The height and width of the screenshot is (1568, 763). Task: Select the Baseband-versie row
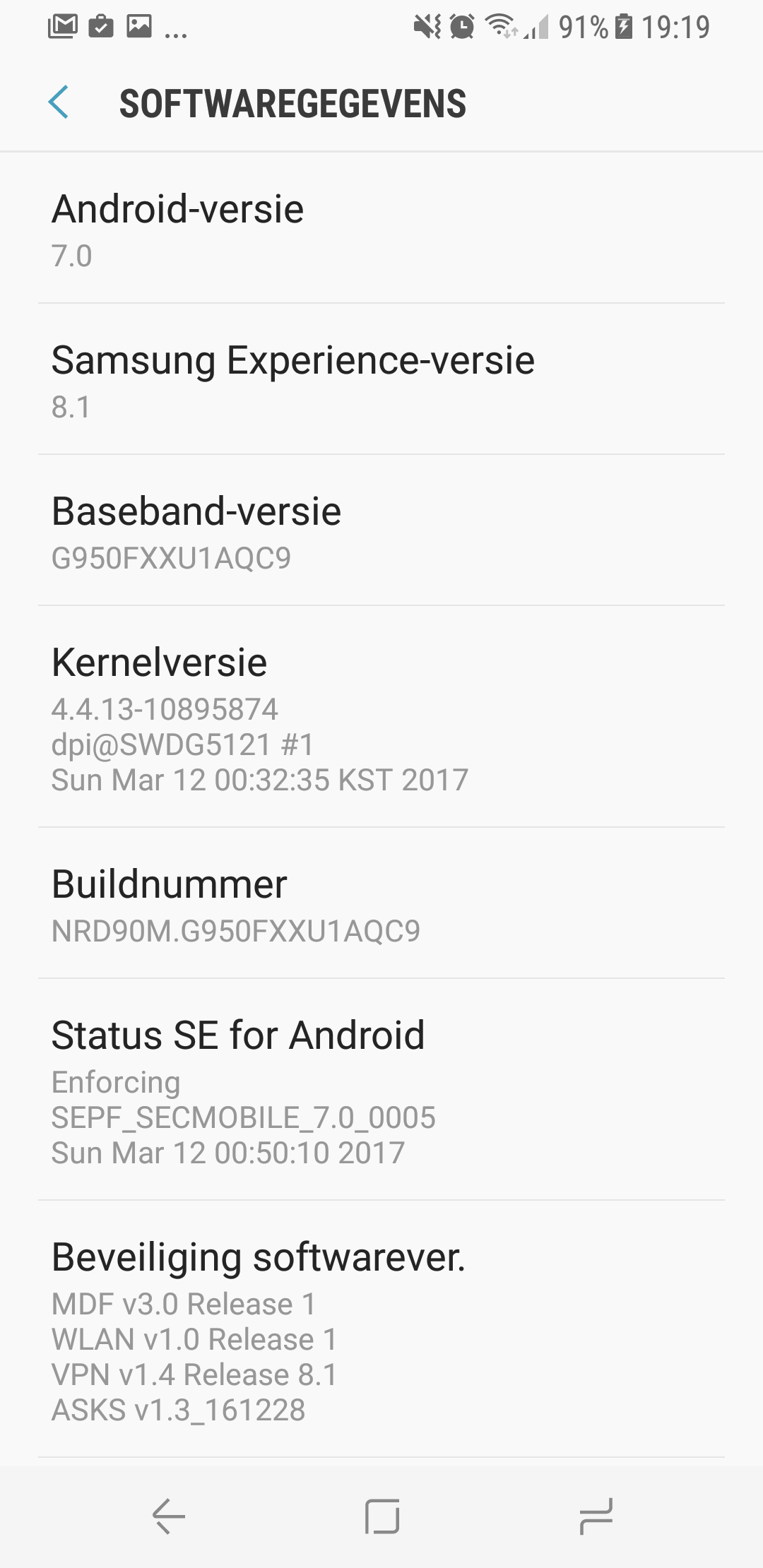pos(381,531)
